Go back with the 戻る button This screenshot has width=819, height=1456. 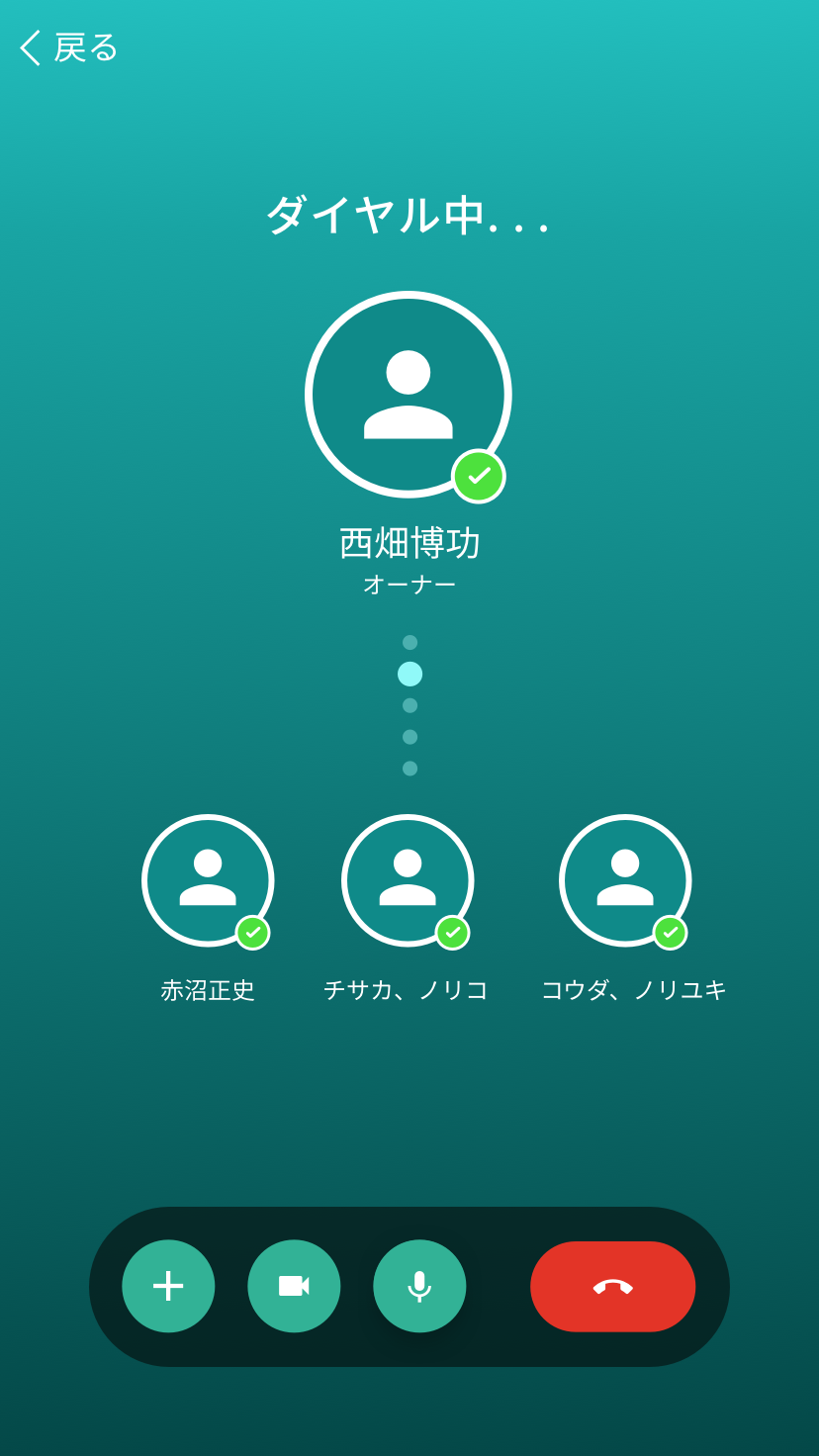pyautogui.click(x=68, y=47)
